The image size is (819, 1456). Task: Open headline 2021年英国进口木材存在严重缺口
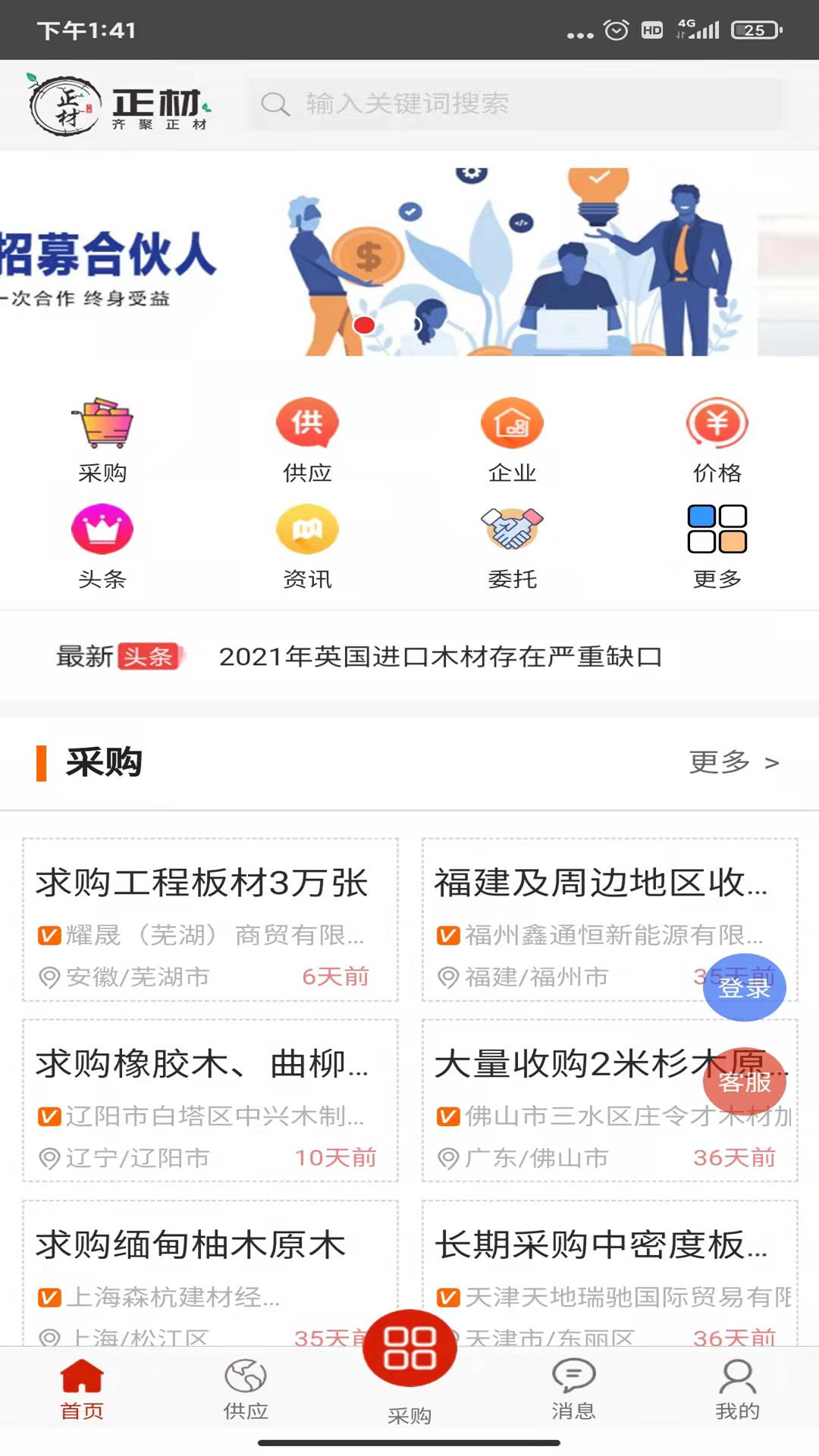[x=438, y=657]
